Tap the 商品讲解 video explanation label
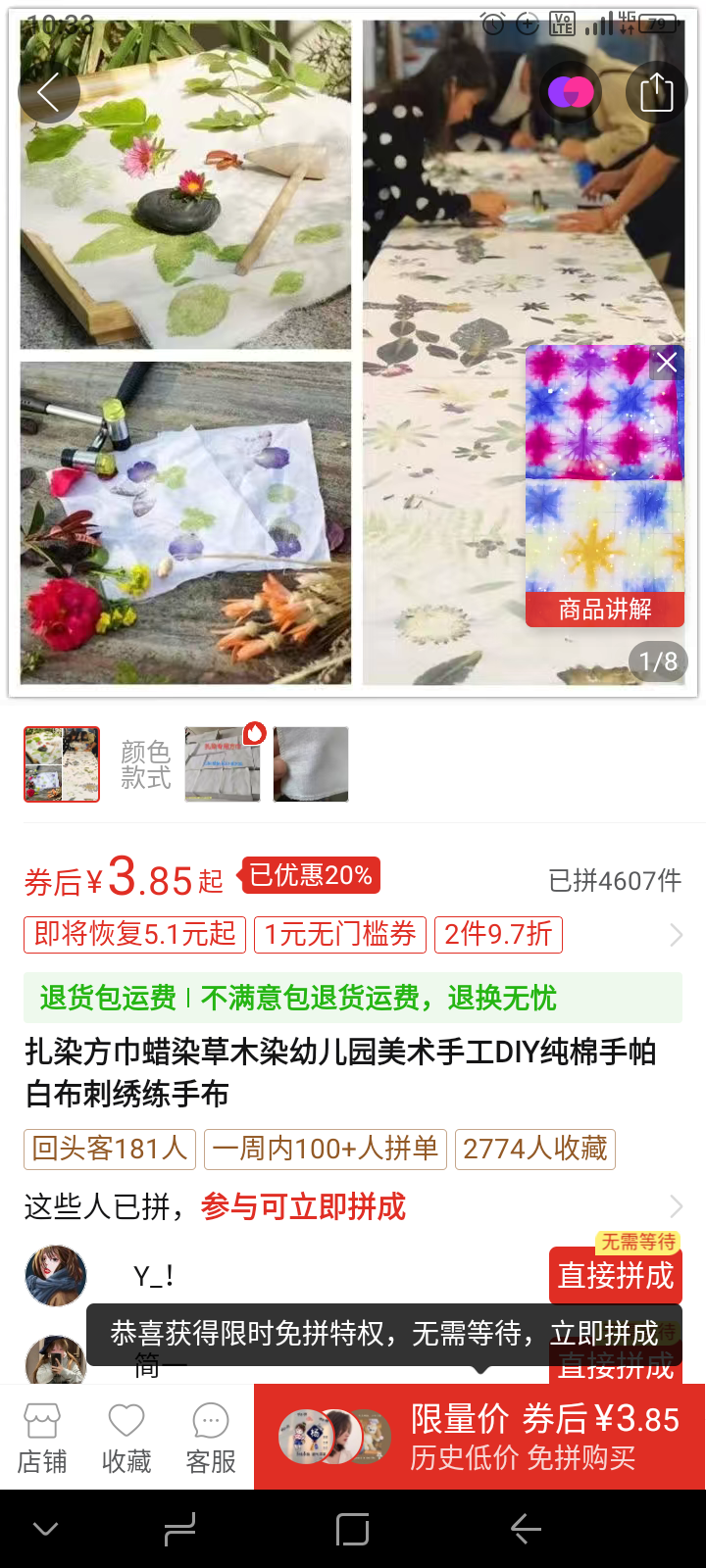Viewport: 706px width, 1568px height. click(x=604, y=609)
